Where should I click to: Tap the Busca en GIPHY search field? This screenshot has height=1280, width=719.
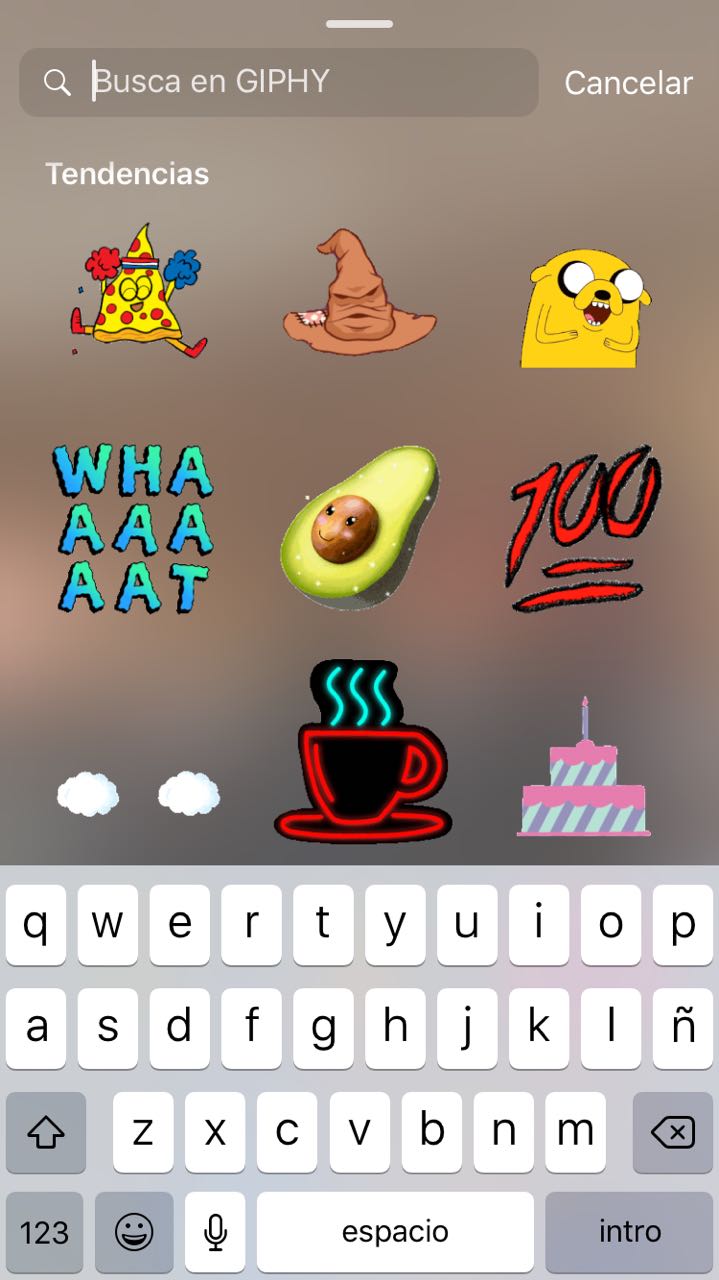[x=300, y=82]
